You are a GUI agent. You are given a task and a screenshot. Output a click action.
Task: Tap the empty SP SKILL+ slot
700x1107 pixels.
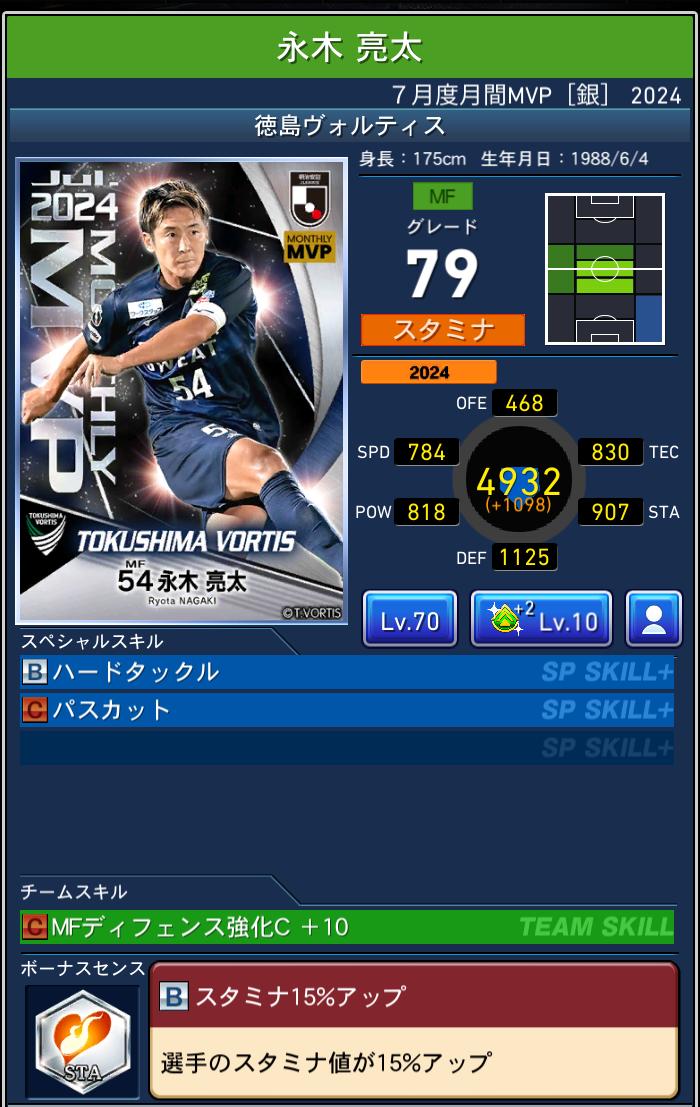pyautogui.click(x=346, y=748)
